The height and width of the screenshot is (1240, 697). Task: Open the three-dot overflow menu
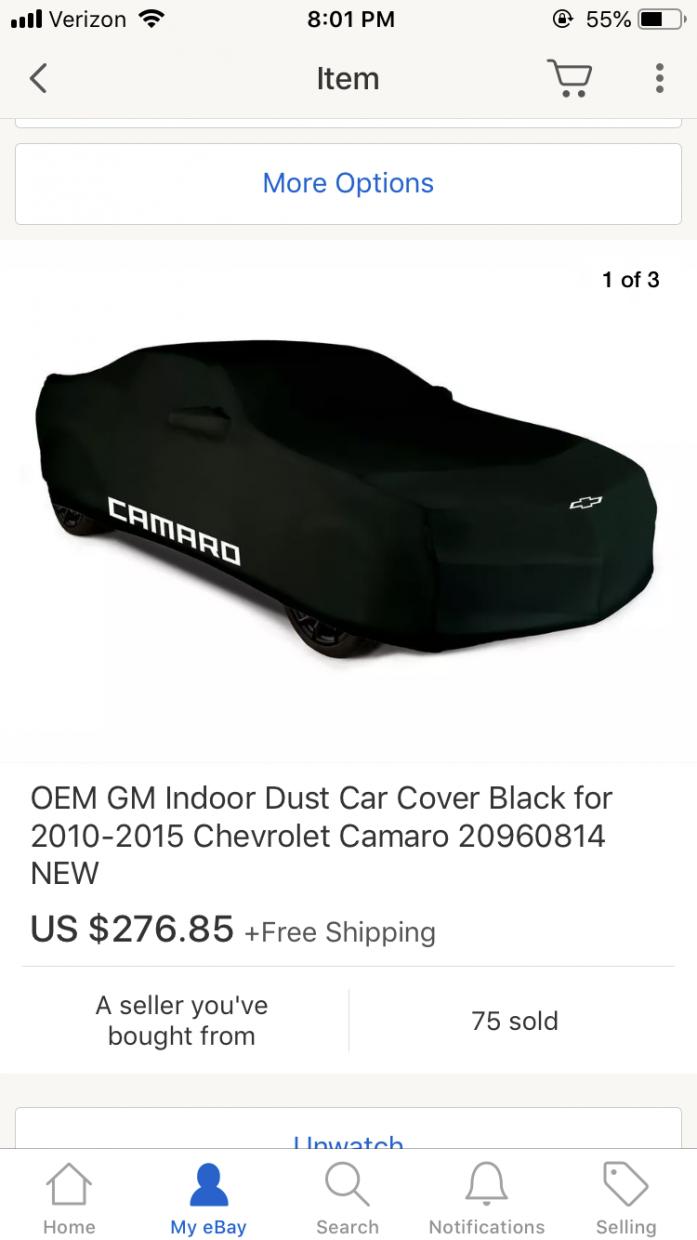pyautogui.click(x=659, y=78)
